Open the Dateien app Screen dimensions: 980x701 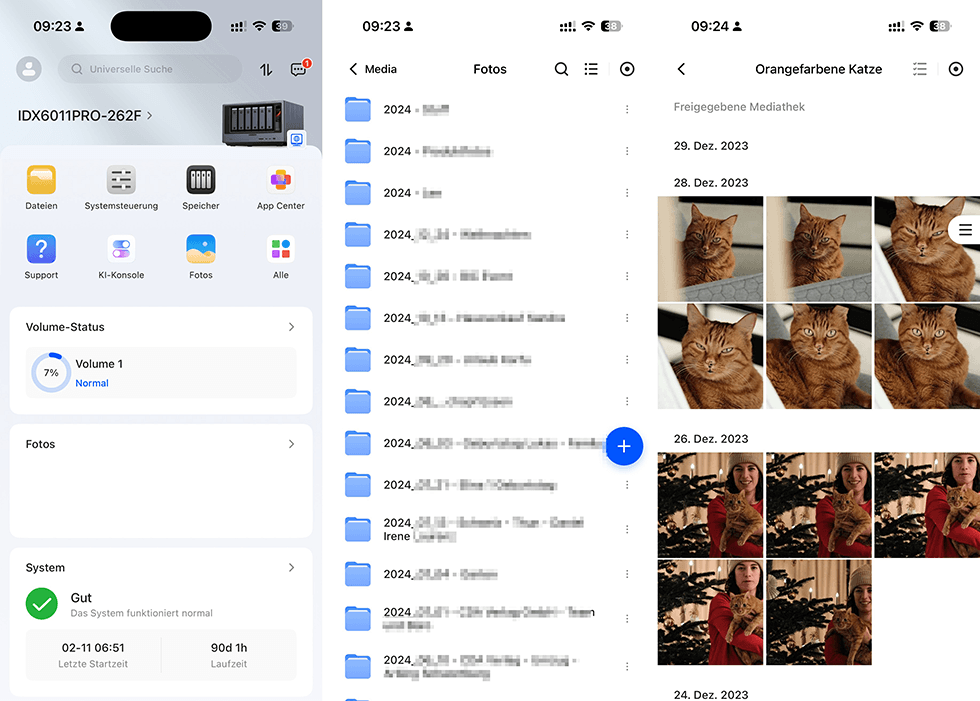pyautogui.click(x=41, y=187)
